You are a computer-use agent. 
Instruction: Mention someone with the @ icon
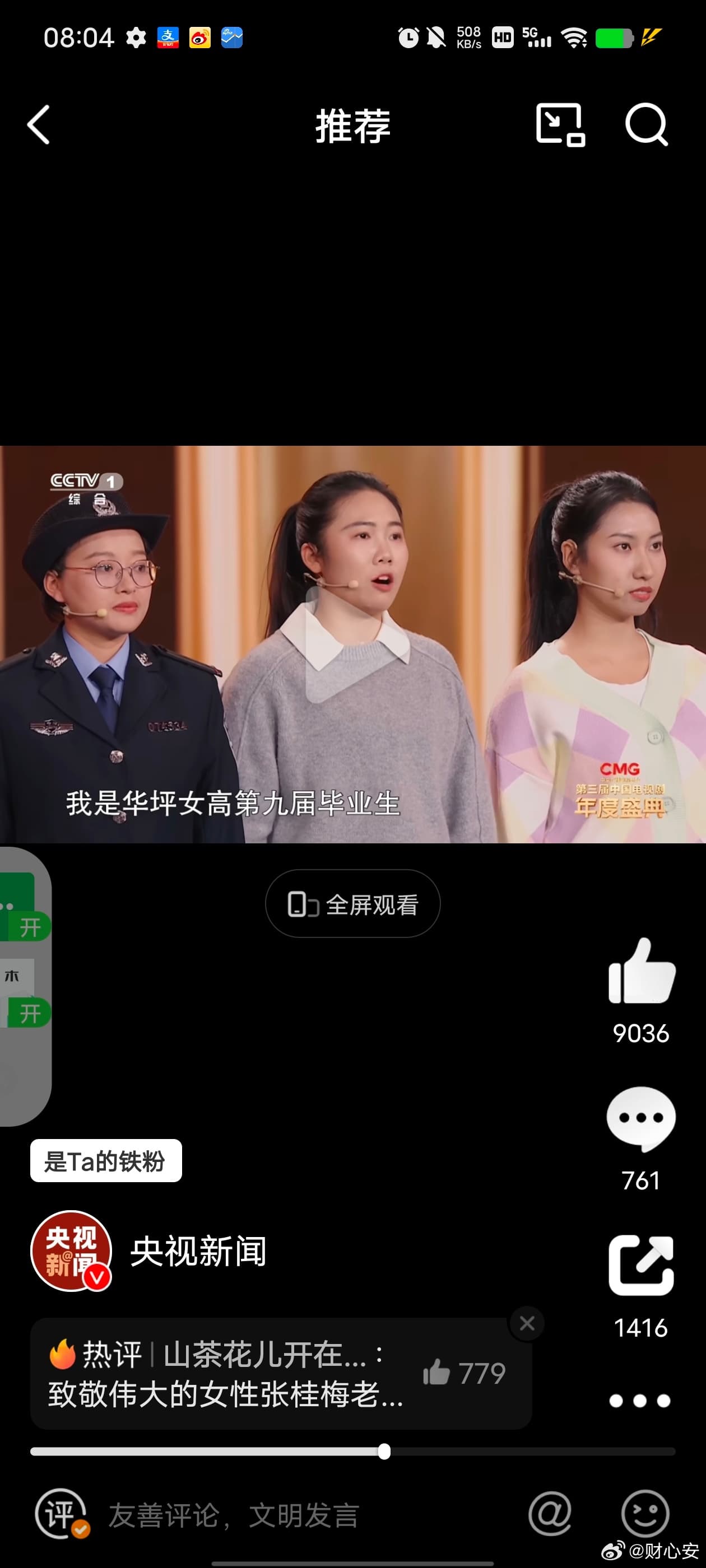tap(550, 1514)
